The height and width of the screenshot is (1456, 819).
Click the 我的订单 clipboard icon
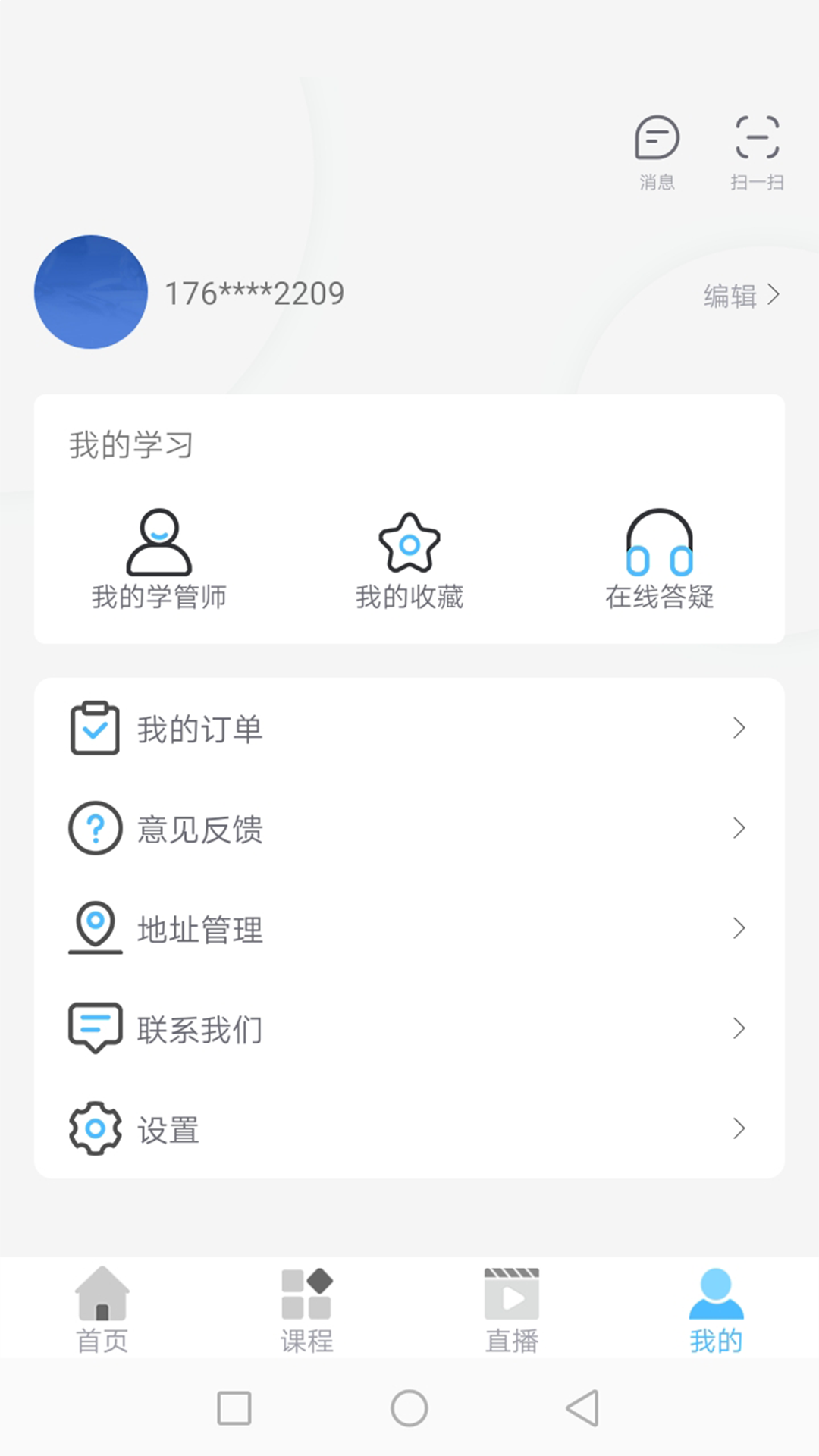[94, 726]
